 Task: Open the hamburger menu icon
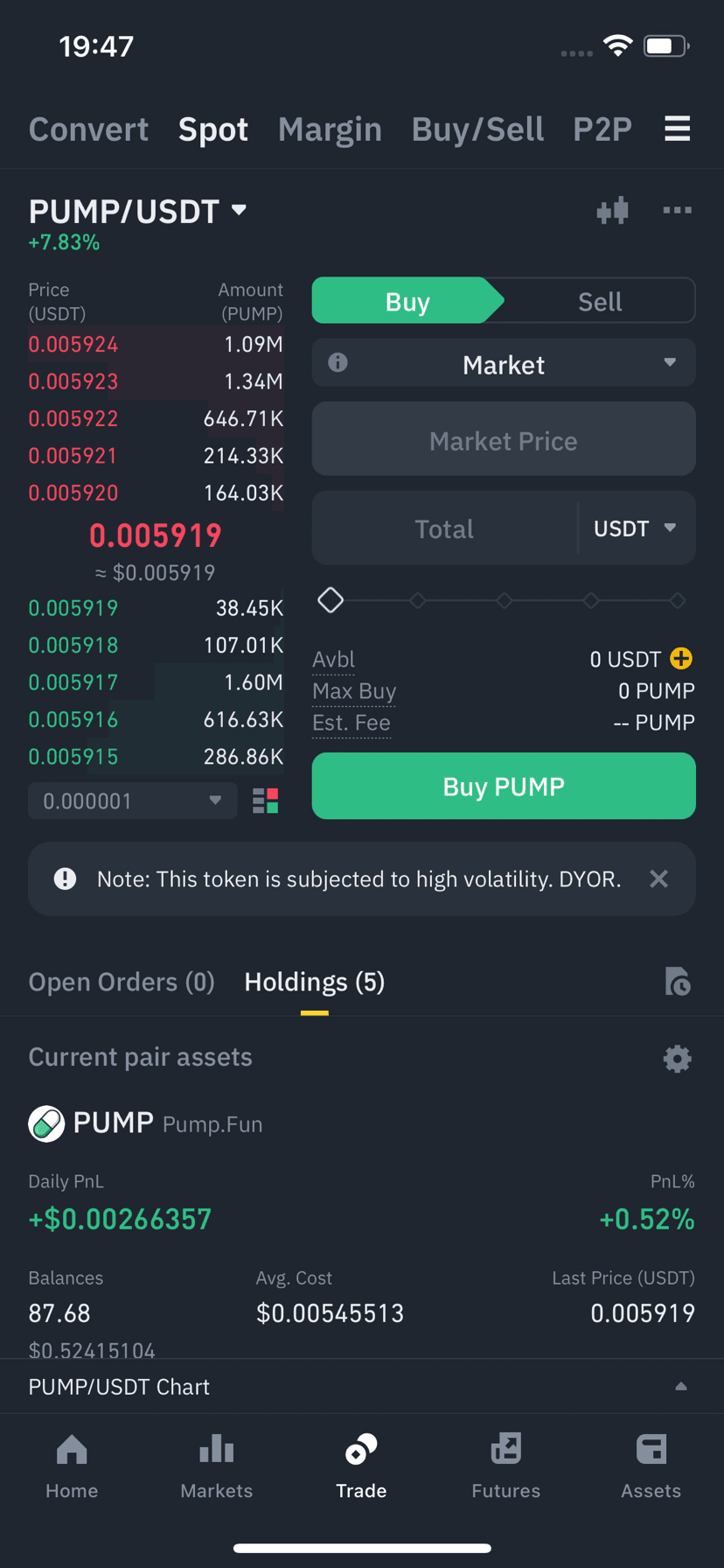(x=677, y=129)
